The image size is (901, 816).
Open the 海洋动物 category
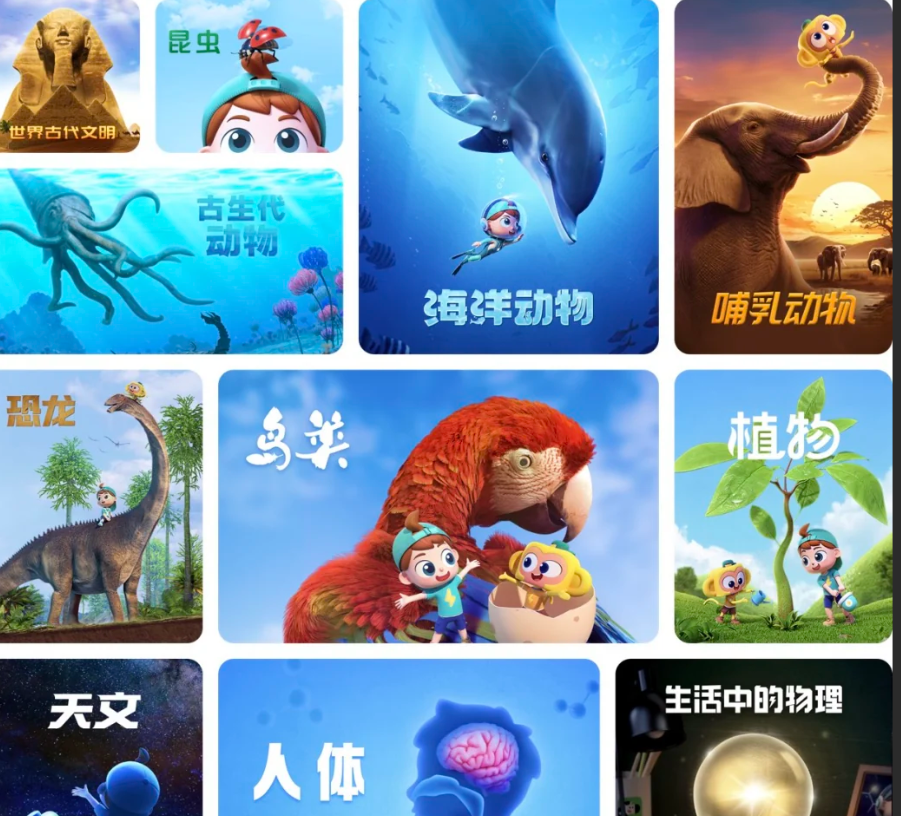pyautogui.click(x=508, y=177)
